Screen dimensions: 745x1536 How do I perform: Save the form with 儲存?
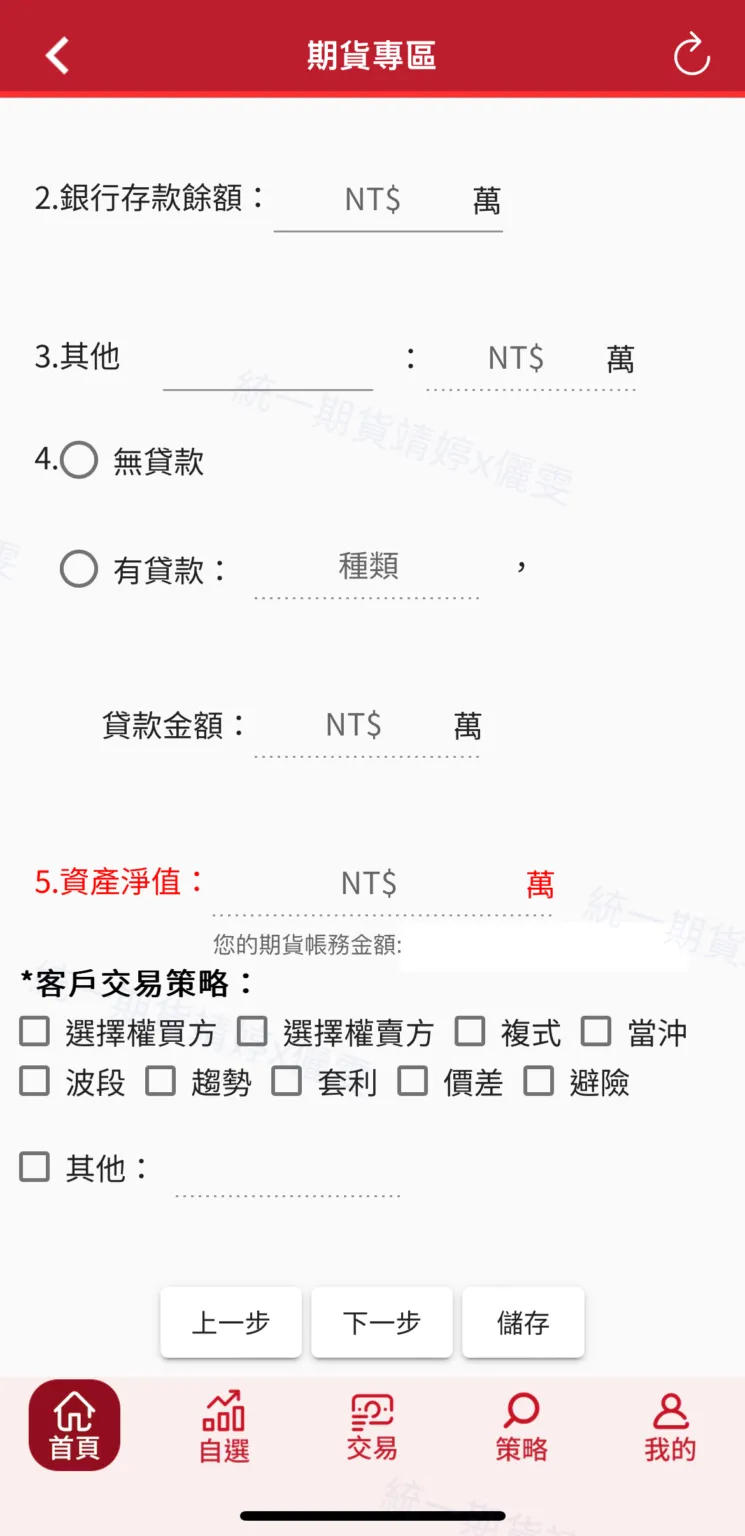(523, 1323)
